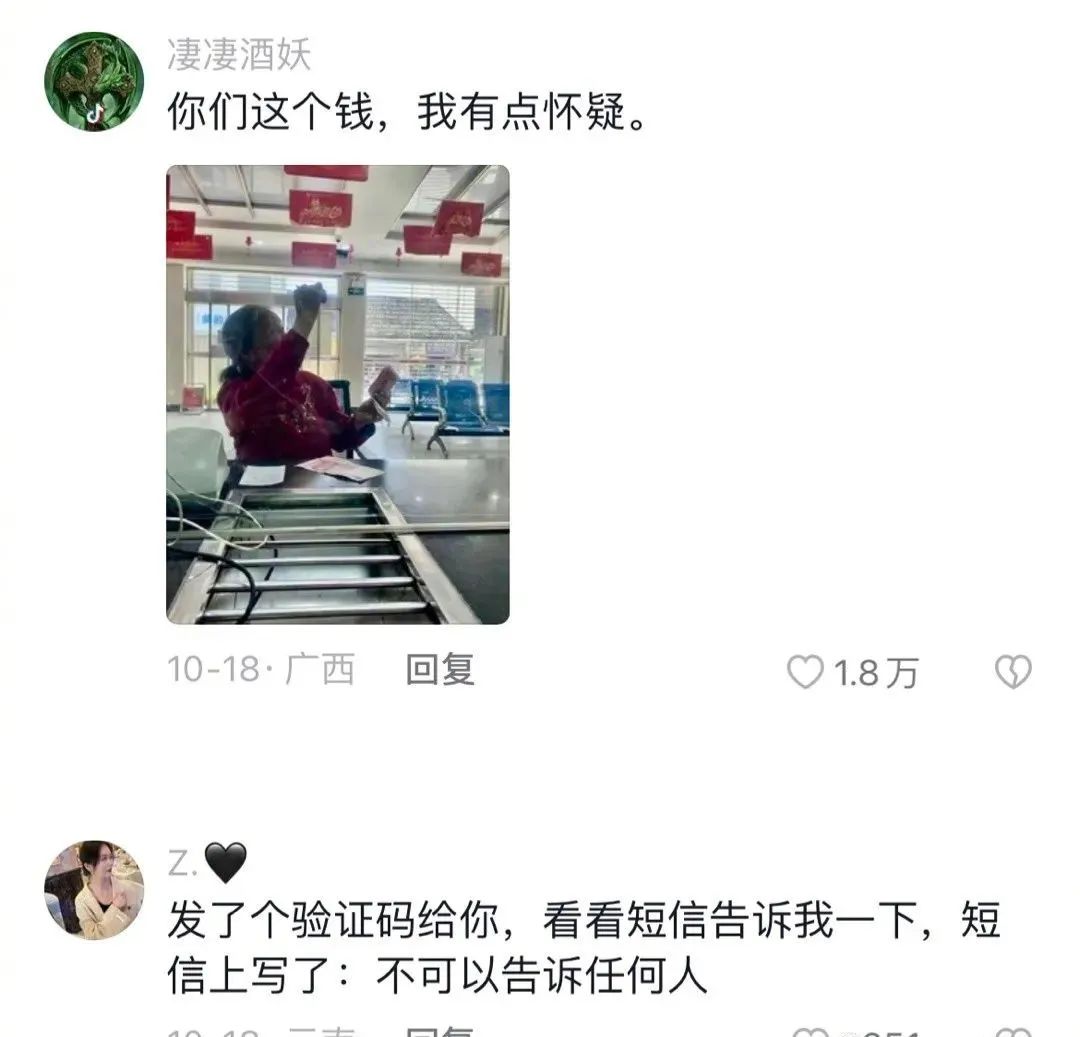Open 凄凄酒妖's profile avatar
Image resolution: width=1080 pixels, height=1037 pixels.
[94, 80]
